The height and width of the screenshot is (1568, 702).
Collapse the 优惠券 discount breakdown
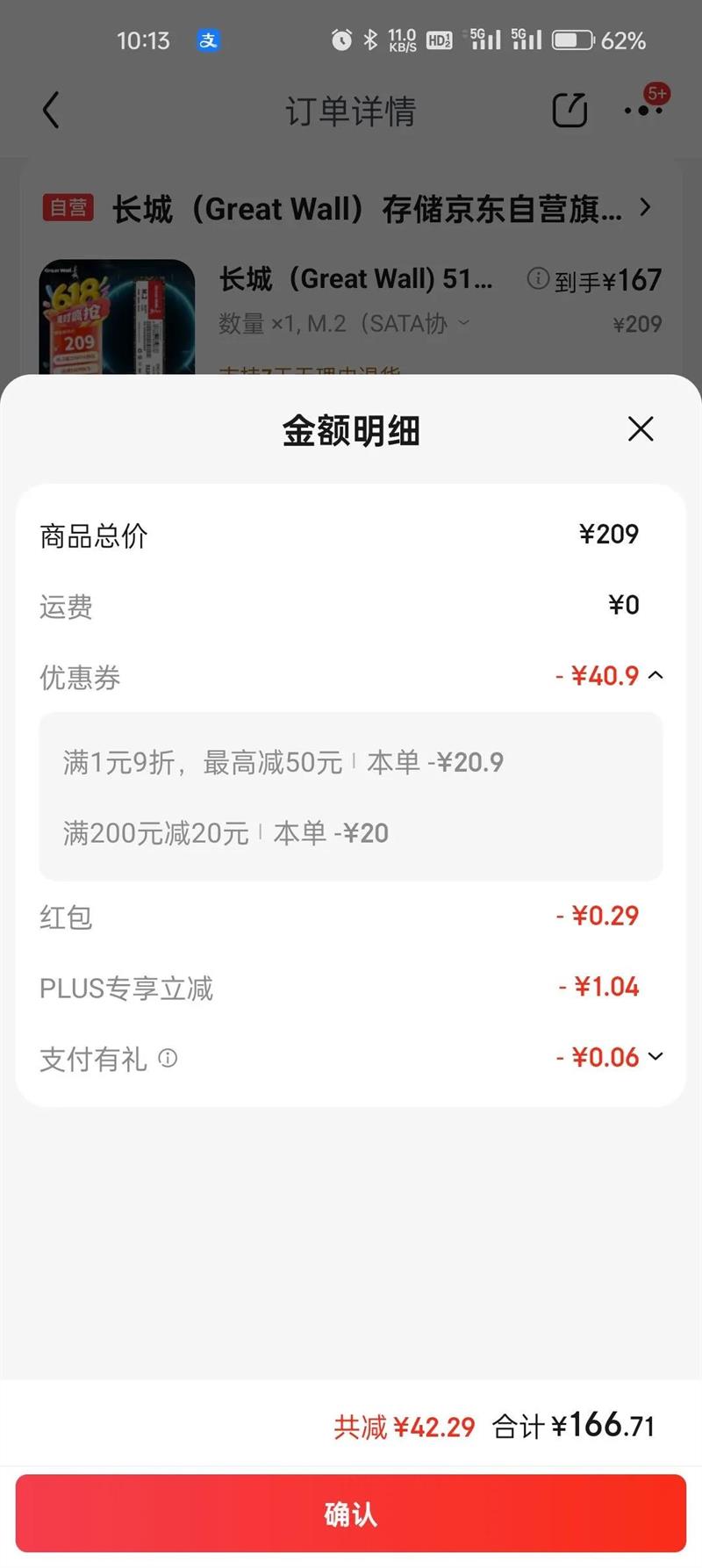tap(655, 675)
